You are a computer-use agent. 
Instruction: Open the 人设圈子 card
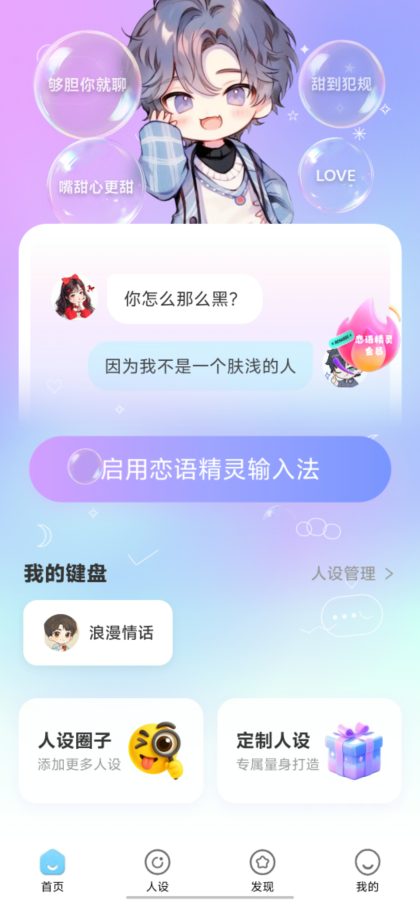coord(111,750)
